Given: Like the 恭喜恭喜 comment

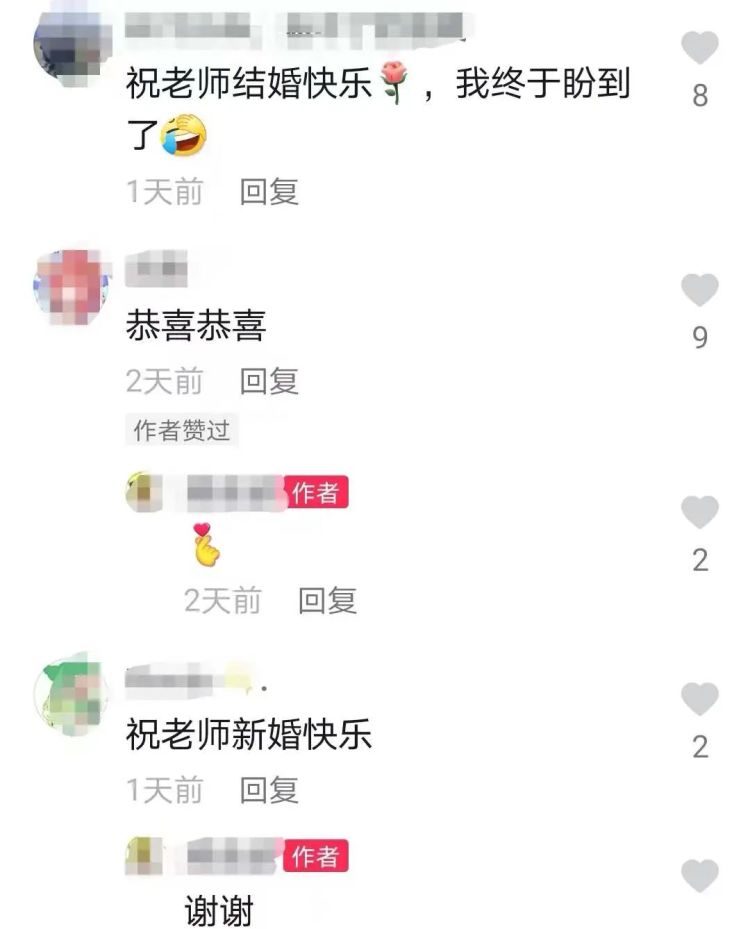Looking at the screenshot, I should 699,290.
